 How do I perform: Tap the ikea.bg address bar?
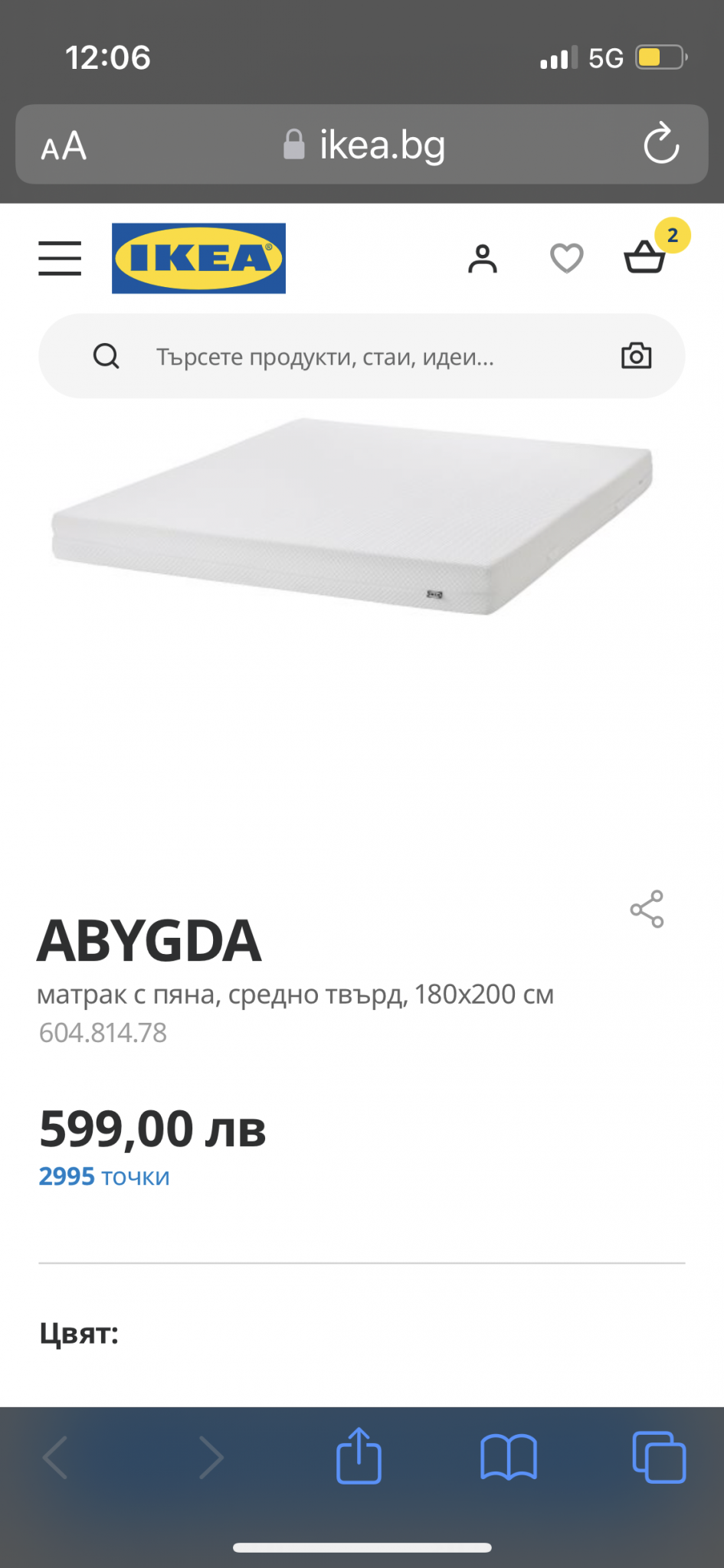(x=364, y=145)
